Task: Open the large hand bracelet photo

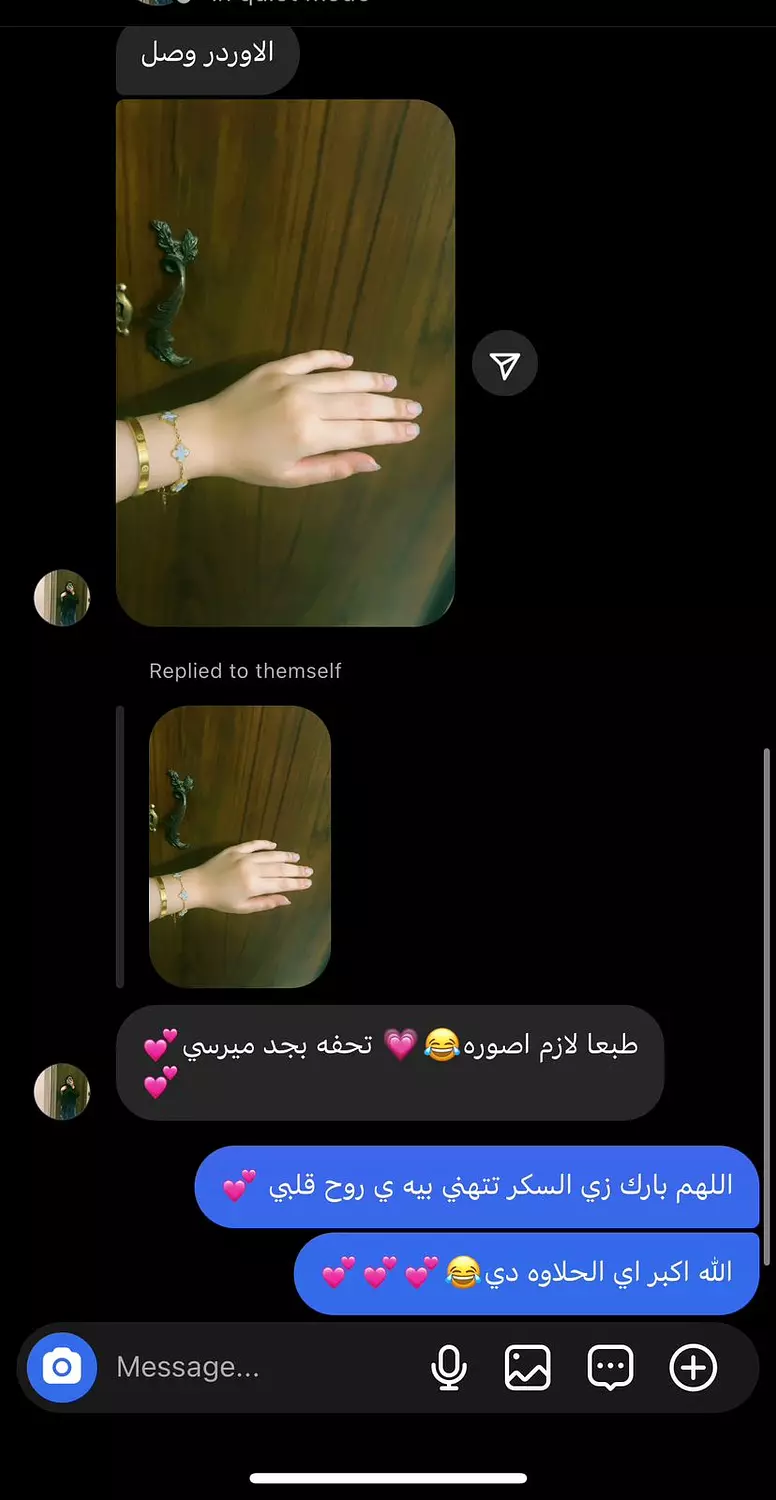Action: [x=286, y=363]
